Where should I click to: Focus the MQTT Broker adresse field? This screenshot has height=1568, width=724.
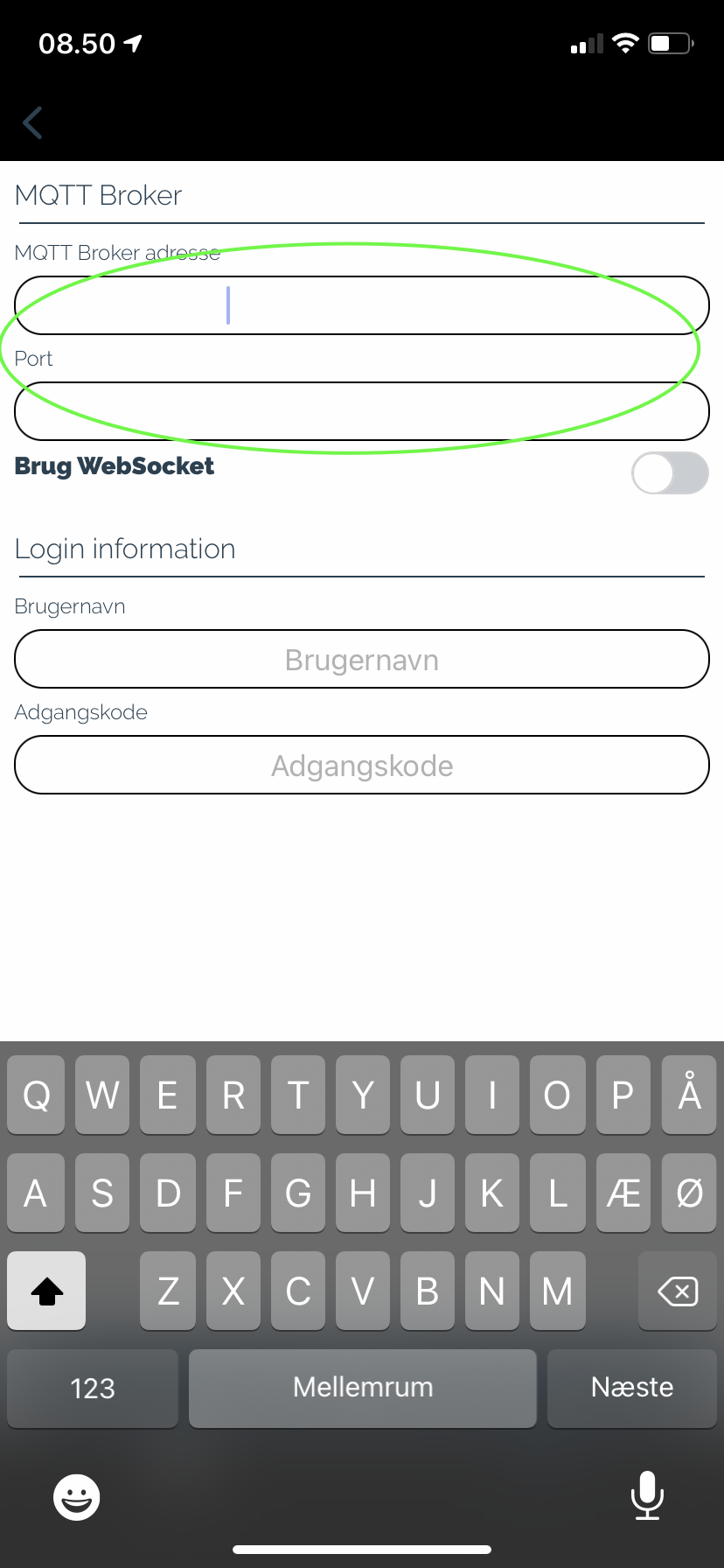(362, 305)
